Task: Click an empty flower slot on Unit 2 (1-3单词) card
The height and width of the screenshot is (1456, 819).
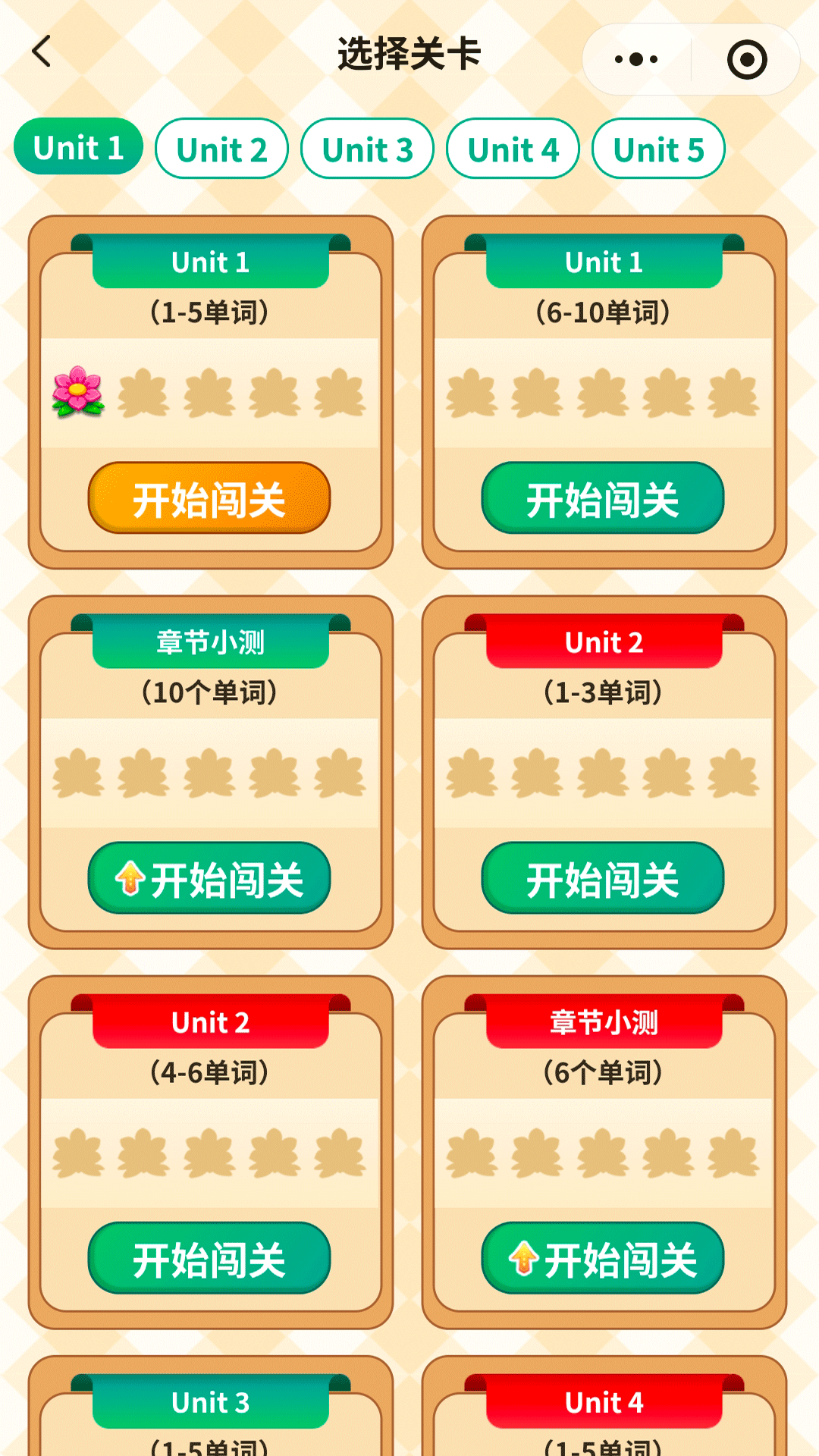Action: coord(470,773)
